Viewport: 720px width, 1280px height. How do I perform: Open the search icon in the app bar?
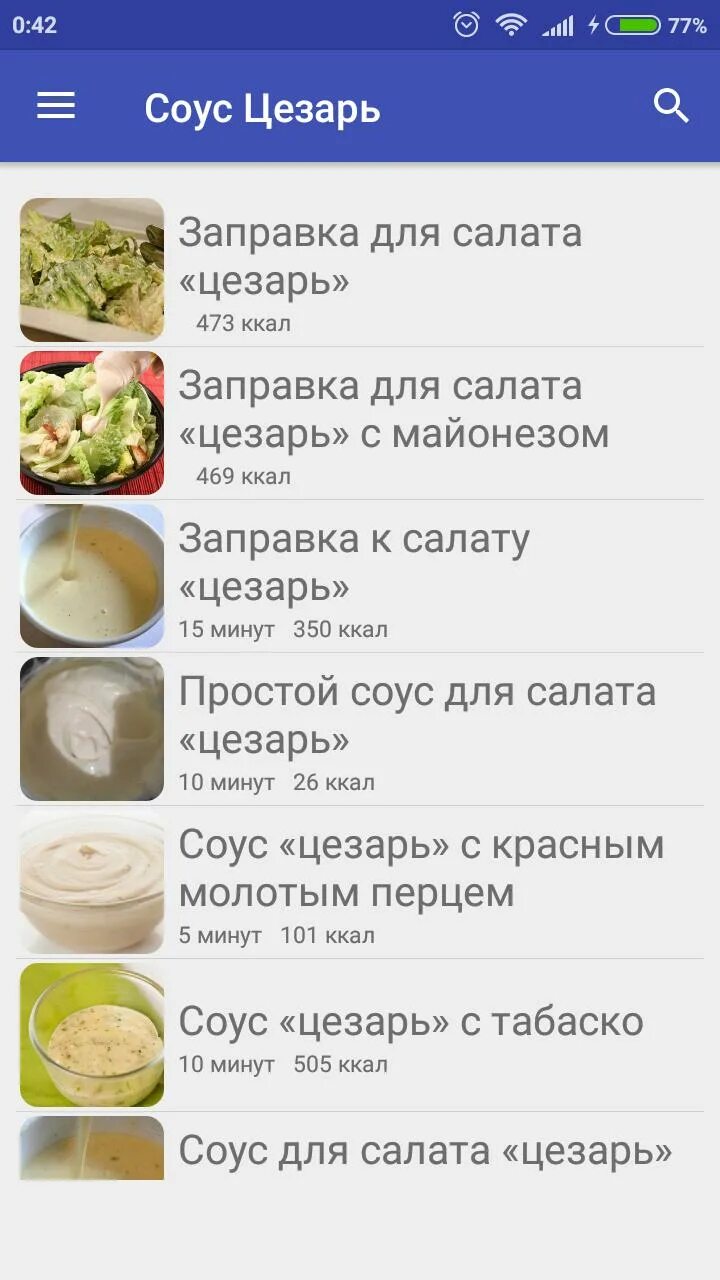671,106
